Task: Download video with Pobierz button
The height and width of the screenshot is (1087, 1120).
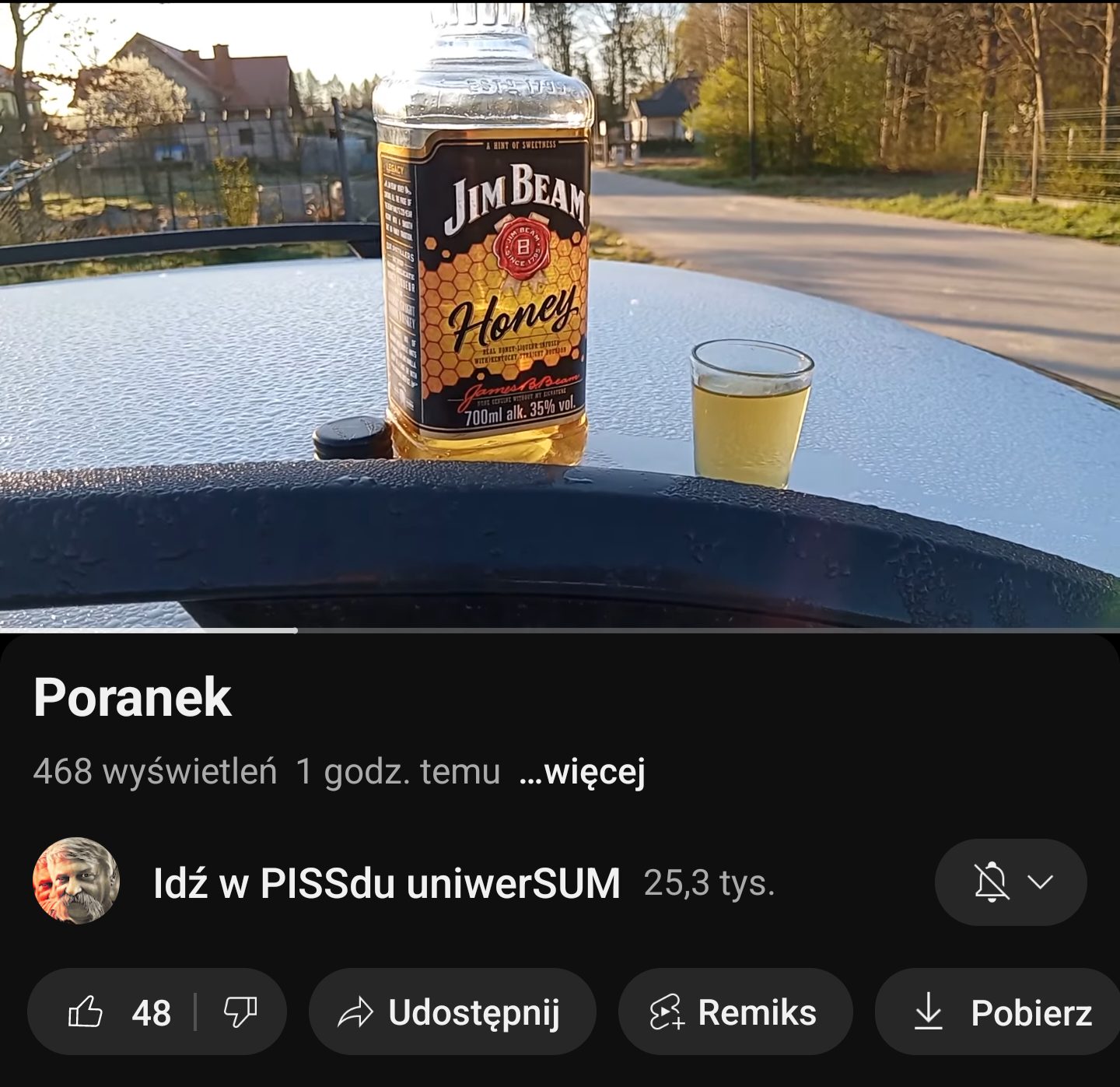Action: (1003, 1012)
